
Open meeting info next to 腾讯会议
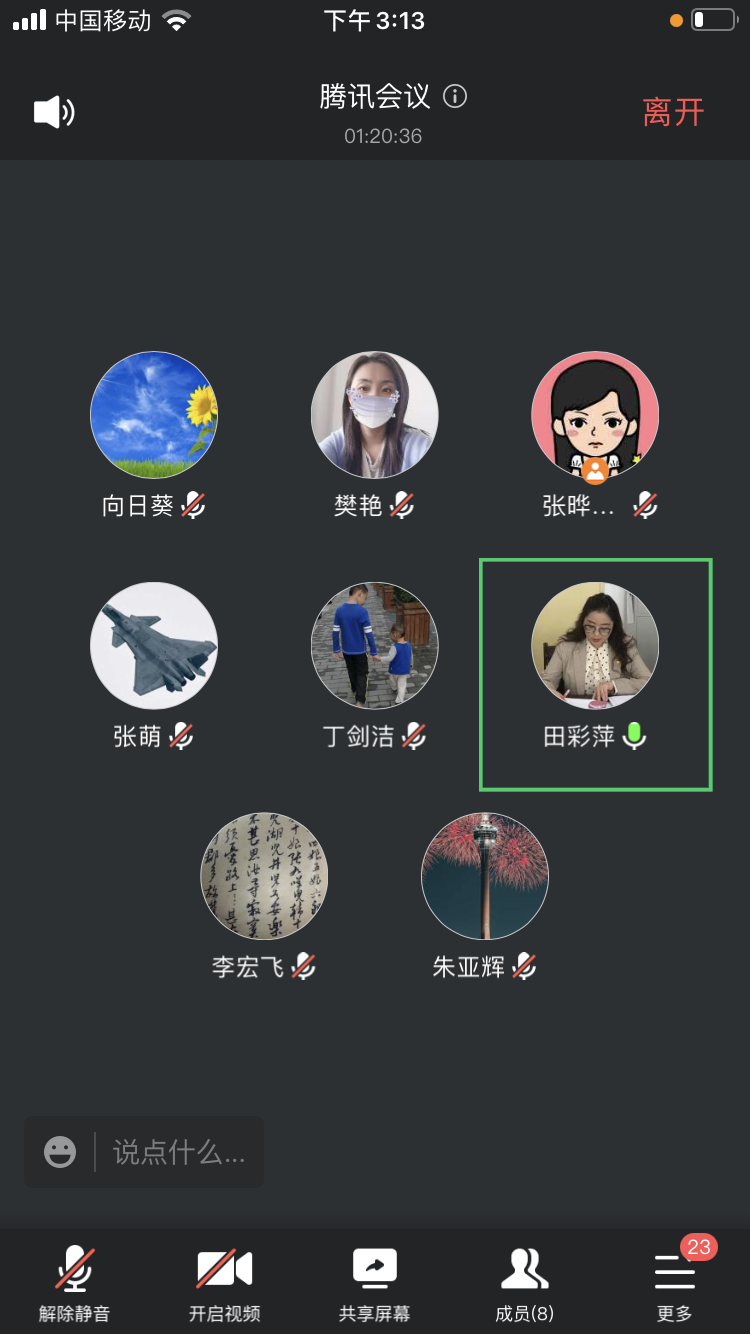[x=455, y=97]
